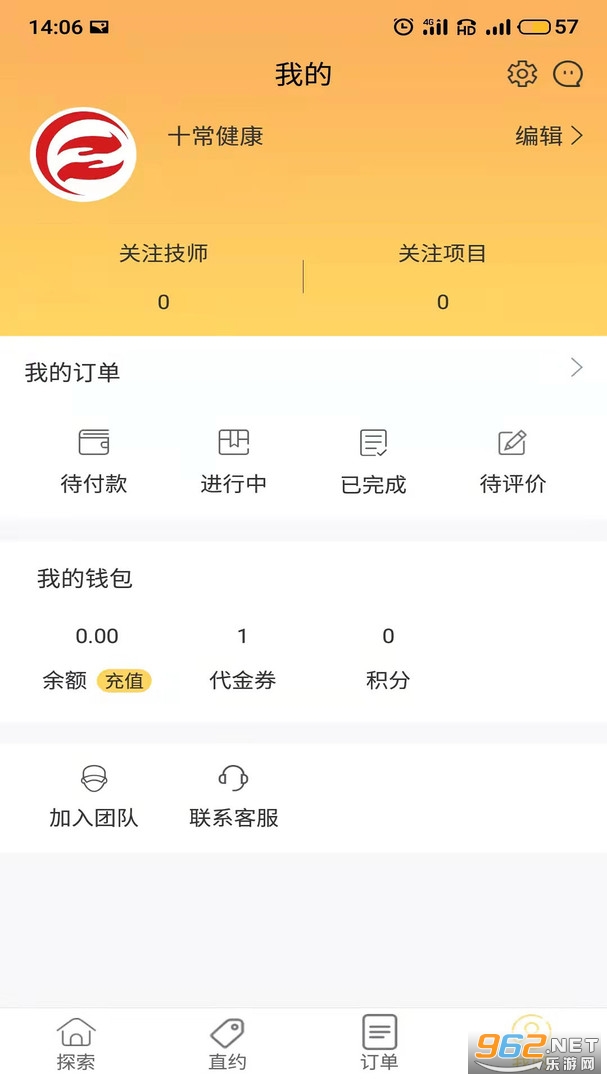View 已完成 completed orders
This screenshot has width=607, height=1080.
373,461
